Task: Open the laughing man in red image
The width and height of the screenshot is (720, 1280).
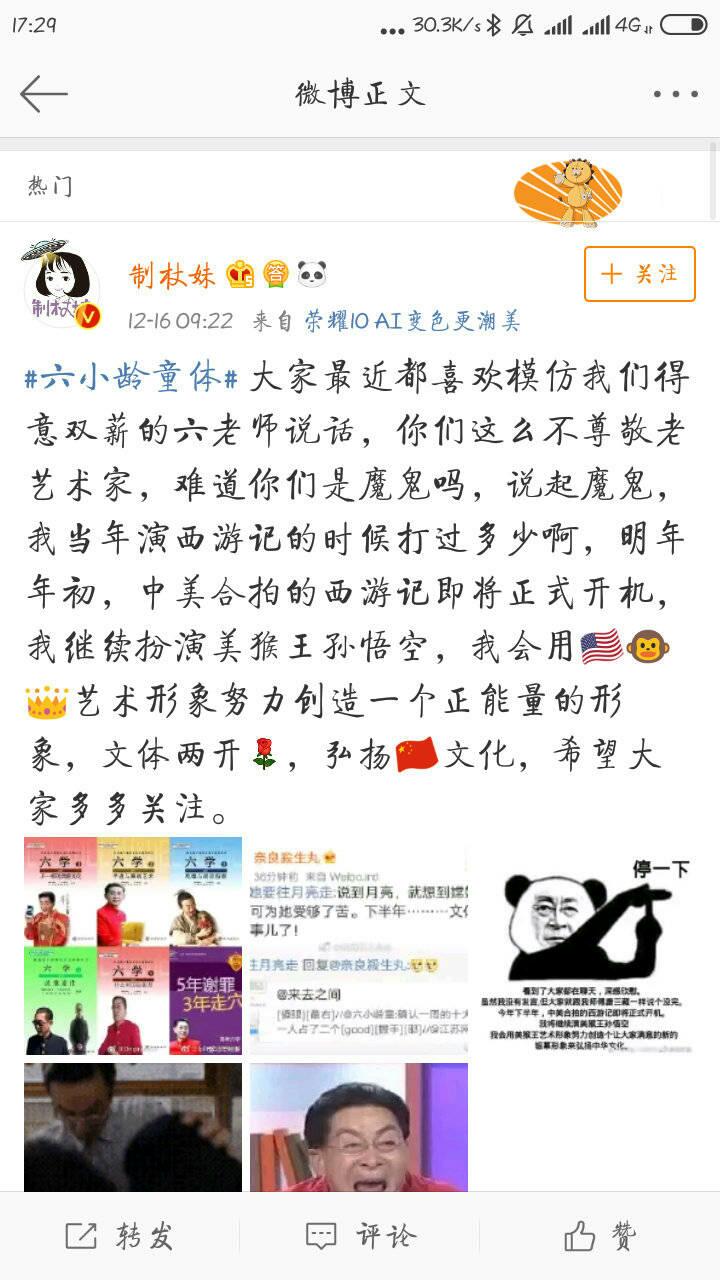Action: [x=359, y=1127]
